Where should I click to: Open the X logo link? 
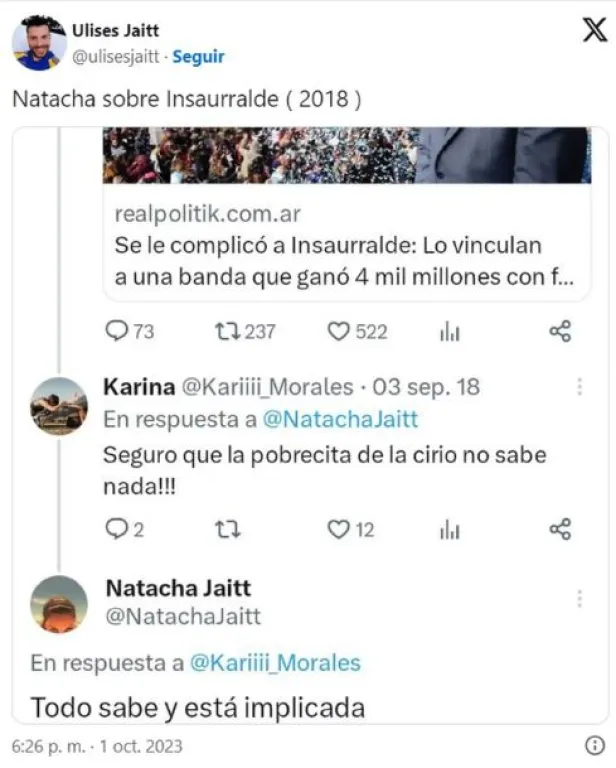point(593,31)
